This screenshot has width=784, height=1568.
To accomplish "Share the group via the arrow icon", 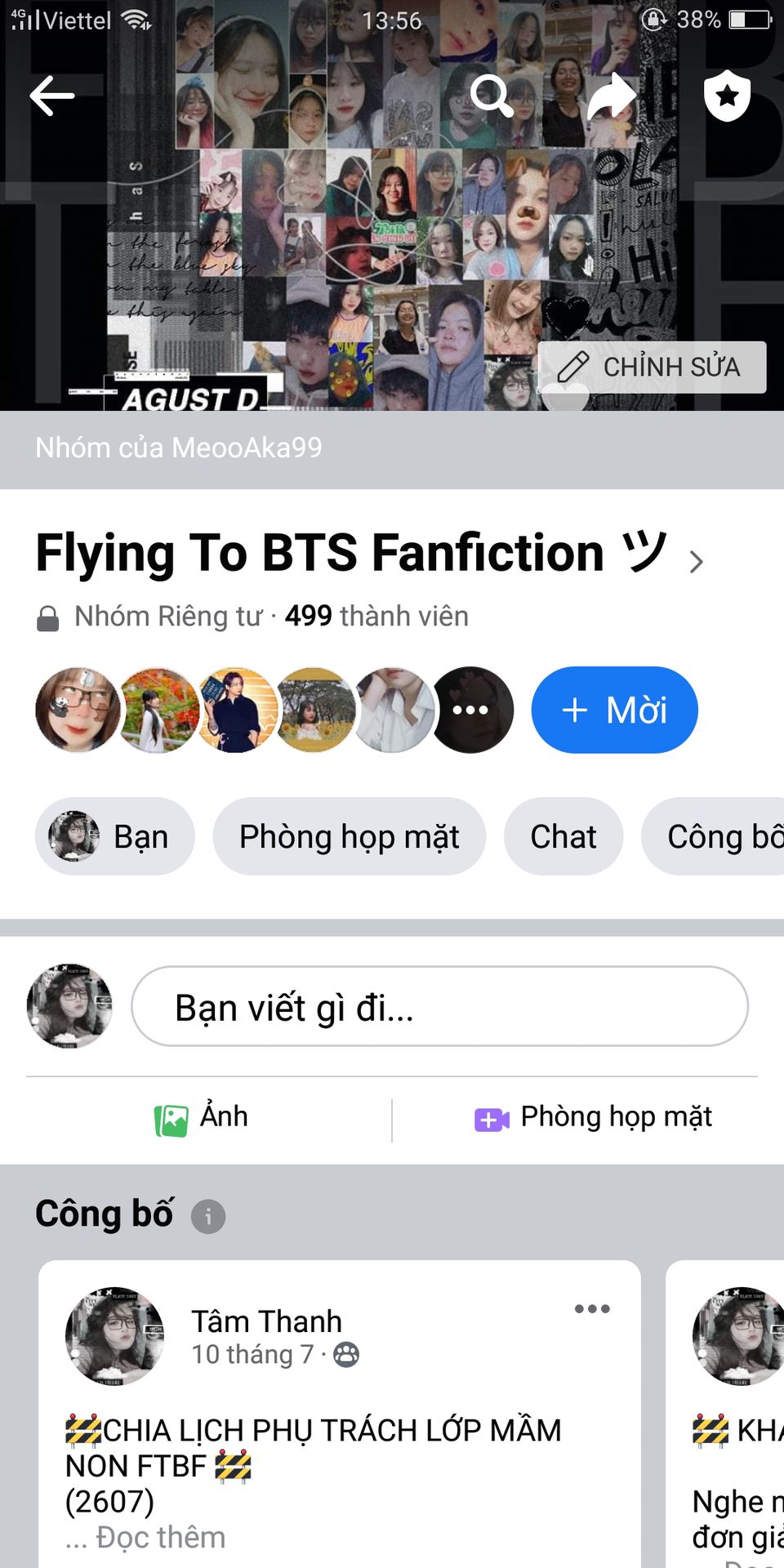I will pyautogui.click(x=611, y=96).
